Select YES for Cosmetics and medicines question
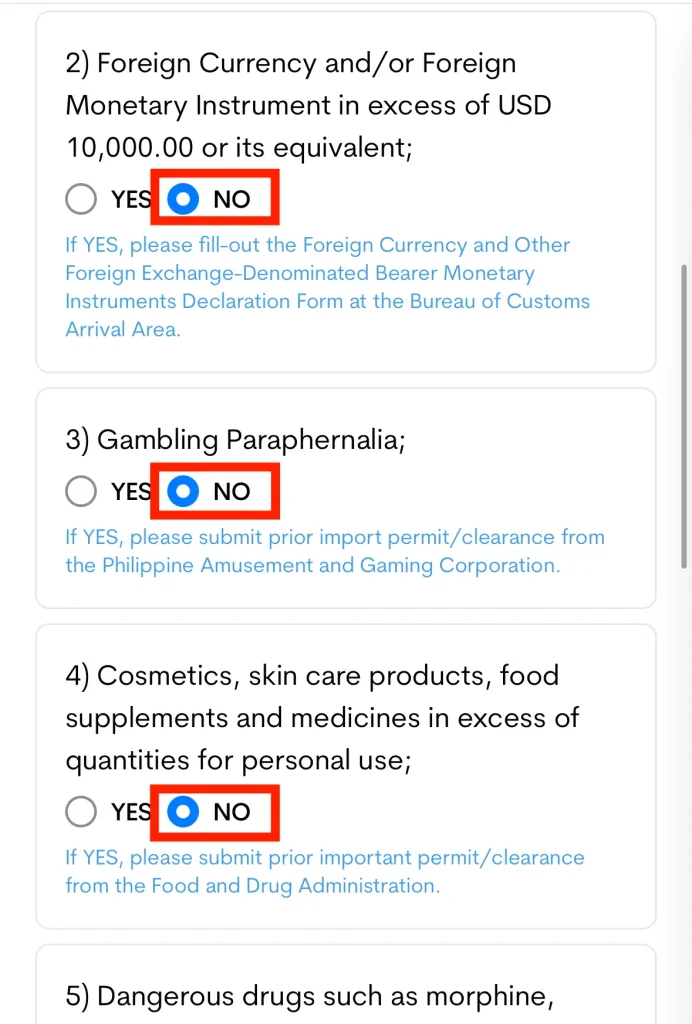 (x=81, y=811)
